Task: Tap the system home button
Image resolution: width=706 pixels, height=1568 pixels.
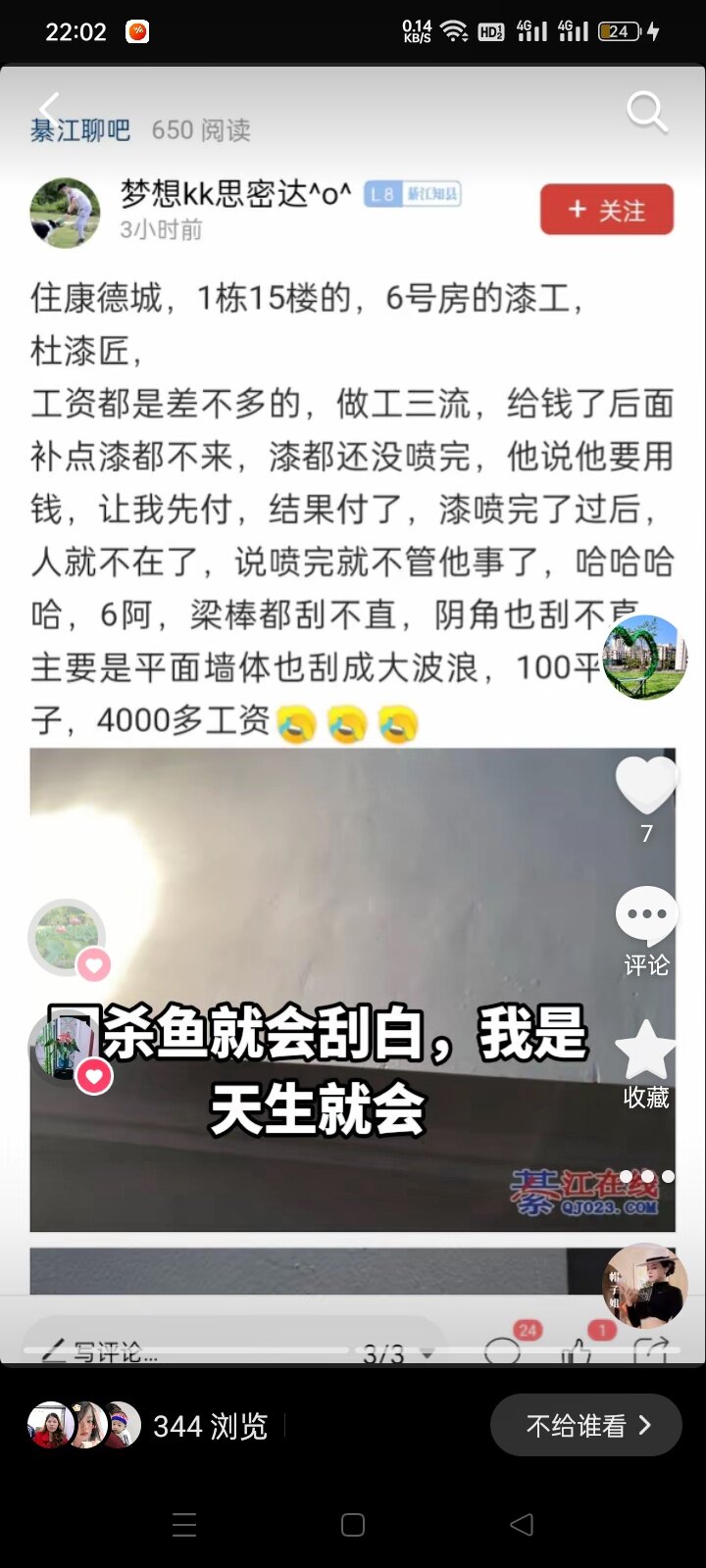Action: point(353,1525)
